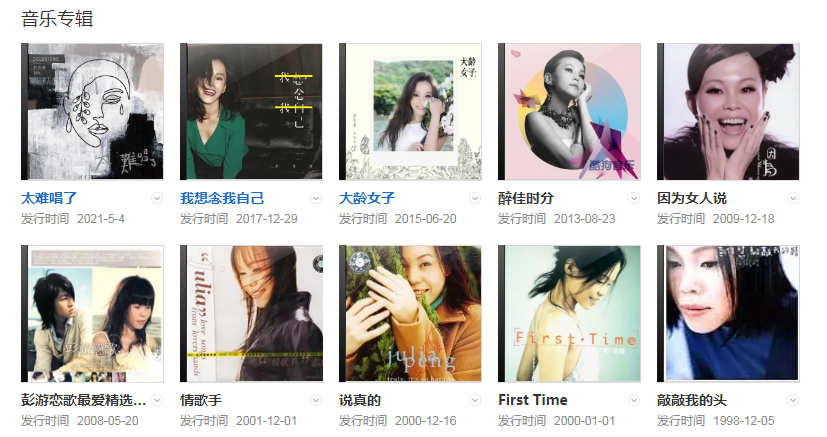Screen dimensions: 827x437
Task: Expand the dropdown arrow next to 说真的
Action: (475, 400)
